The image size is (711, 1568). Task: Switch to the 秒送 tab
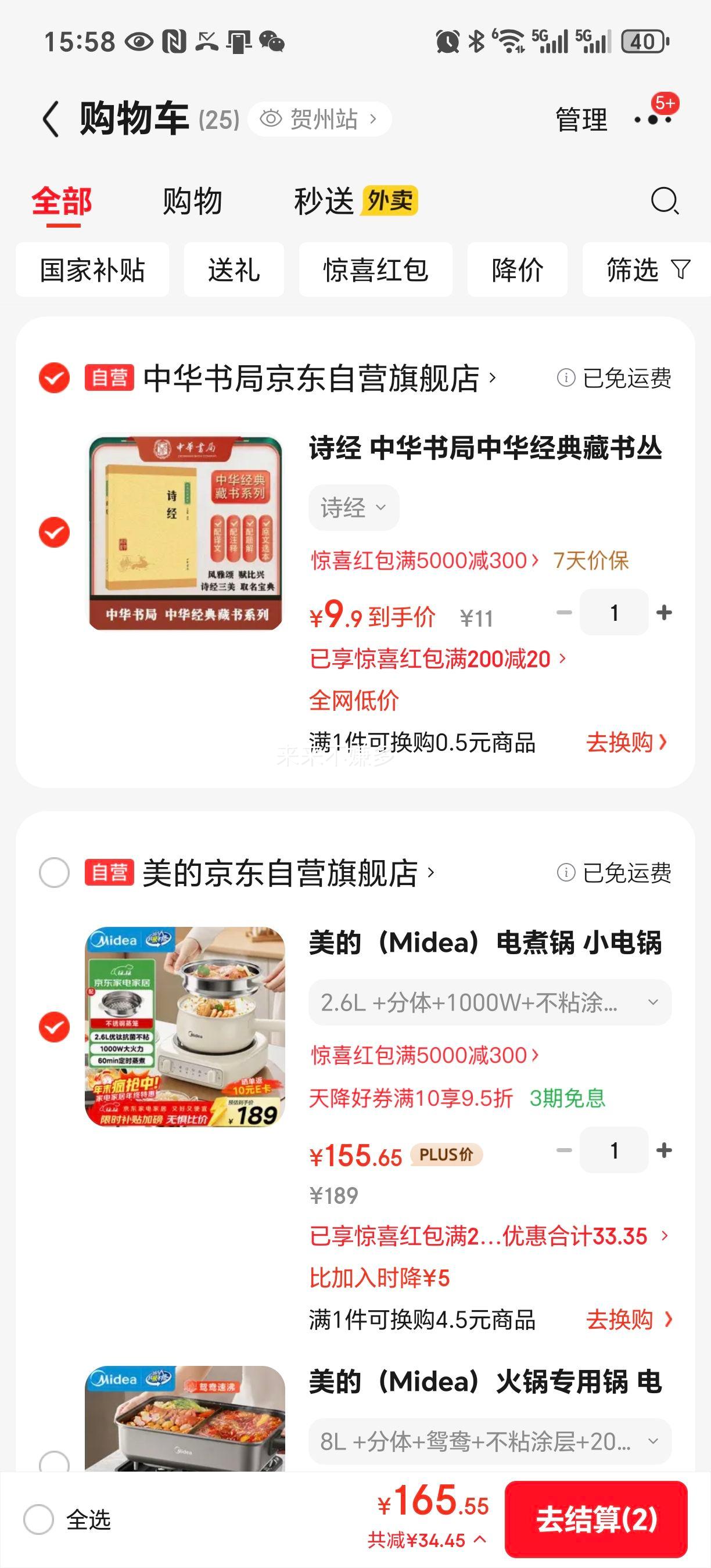[x=325, y=201]
